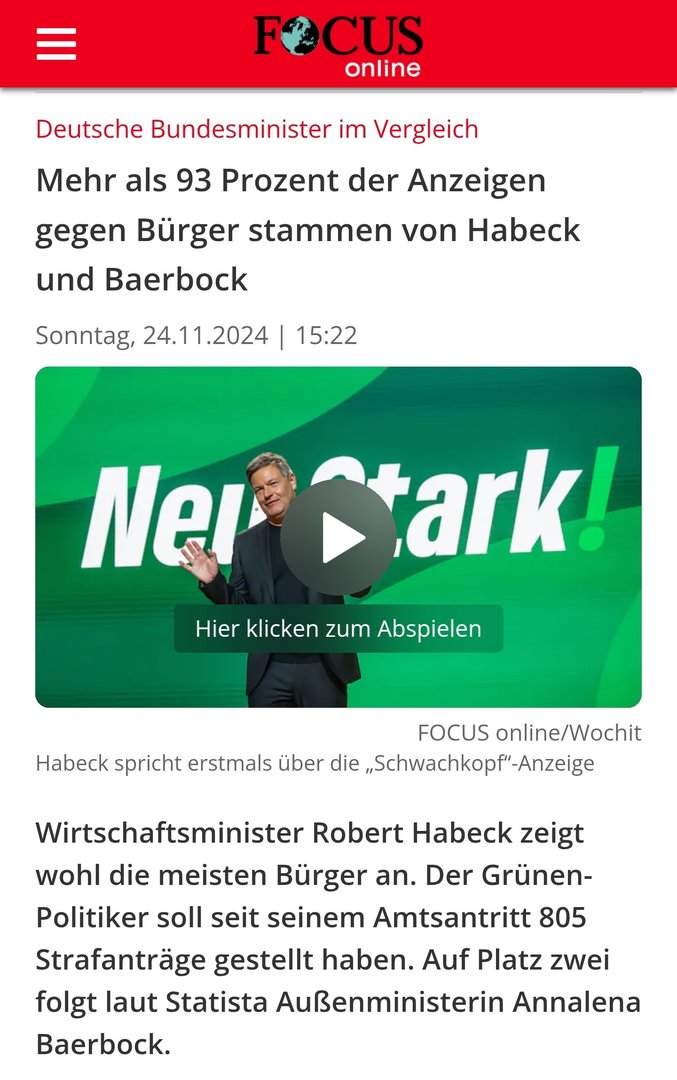Screen dimensions: 677x1080
Task: Go to the FOCUS online homepage
Action: [x=338, y=45]
